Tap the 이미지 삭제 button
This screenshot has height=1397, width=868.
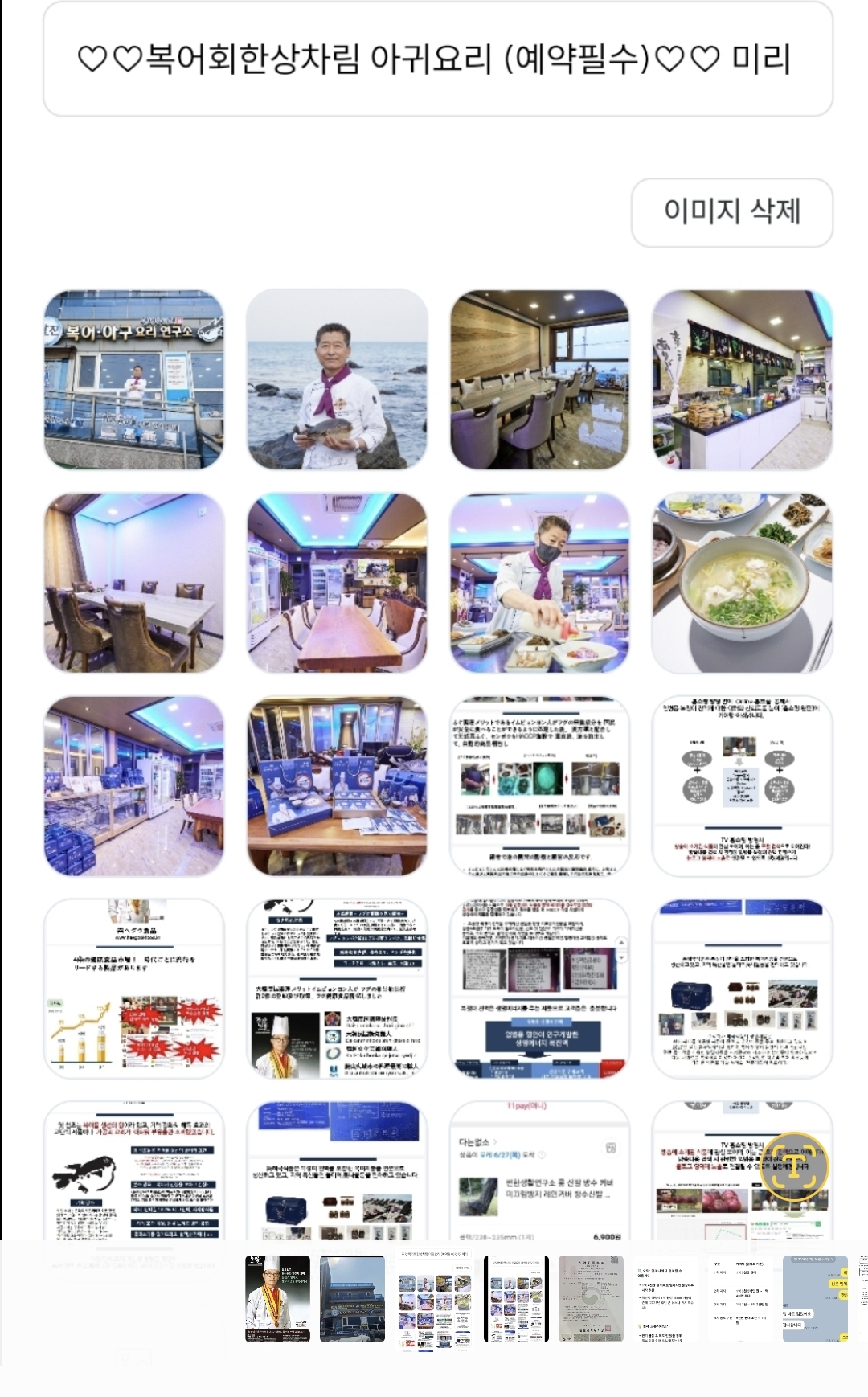coord(731,212)
